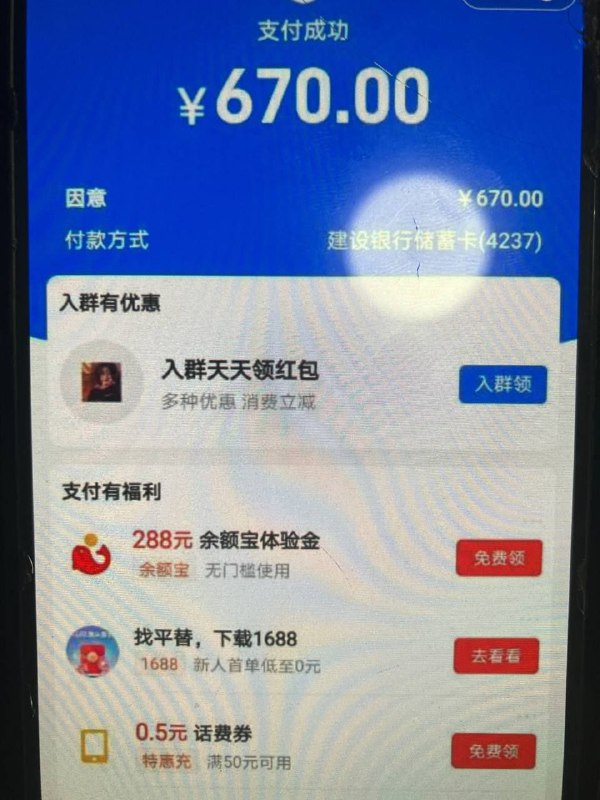
Task: Tap the 入群领 button
Action: click(x=502, y=385)
